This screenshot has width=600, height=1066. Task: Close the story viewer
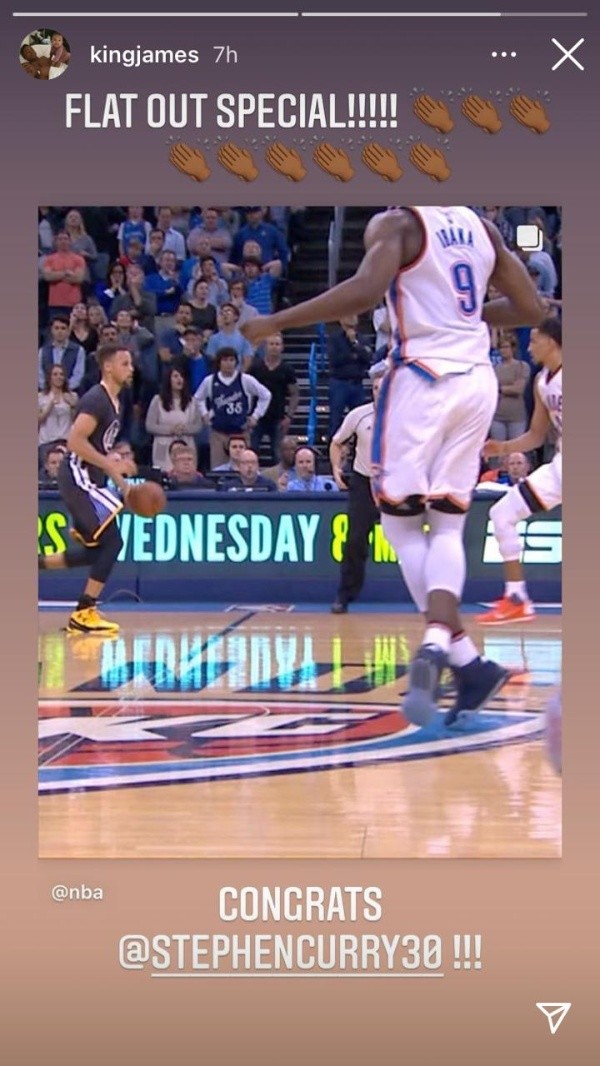tap(567, 54)
